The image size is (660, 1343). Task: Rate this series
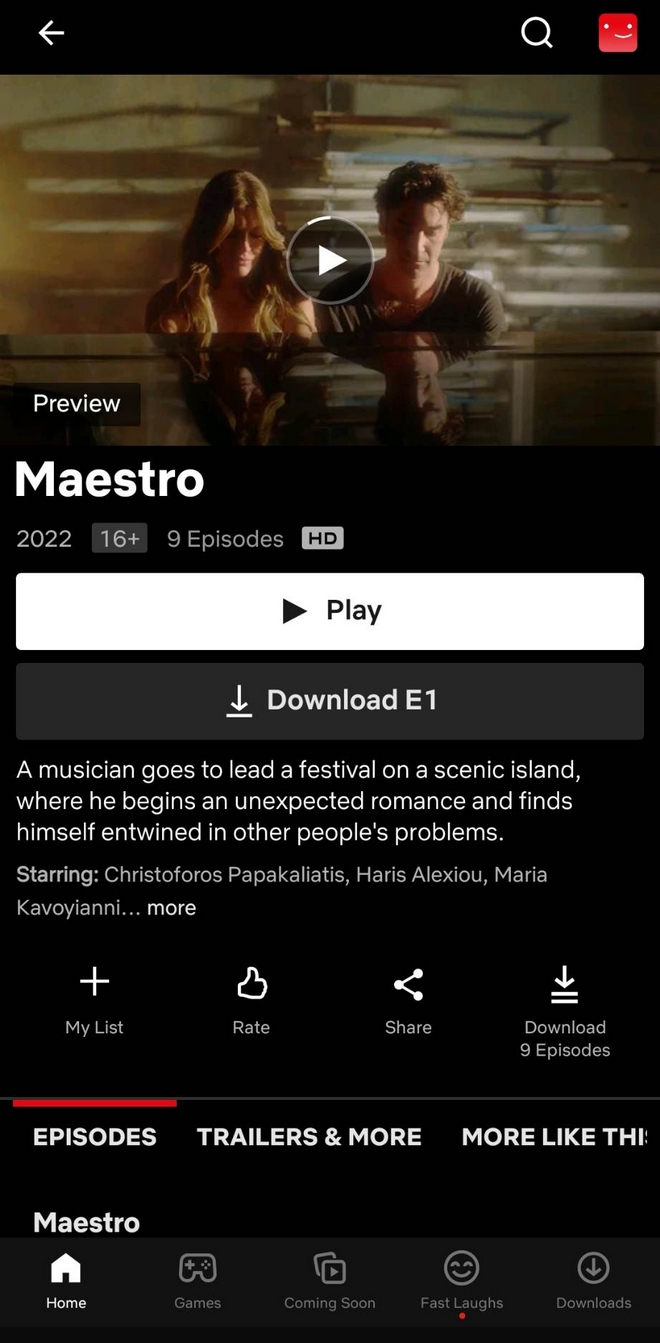click(251, 999)
